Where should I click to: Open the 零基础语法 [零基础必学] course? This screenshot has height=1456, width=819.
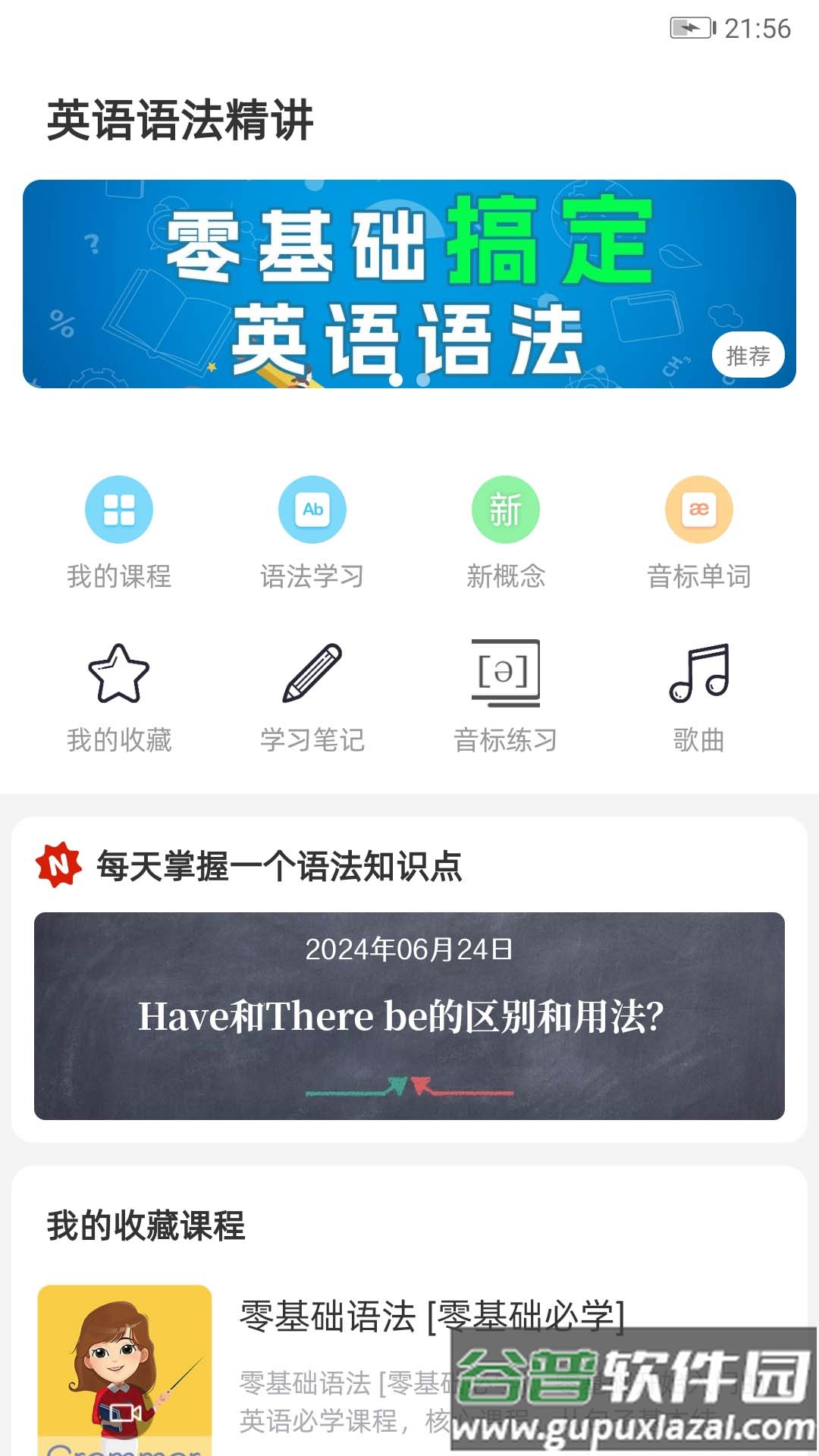point(431,1316)
